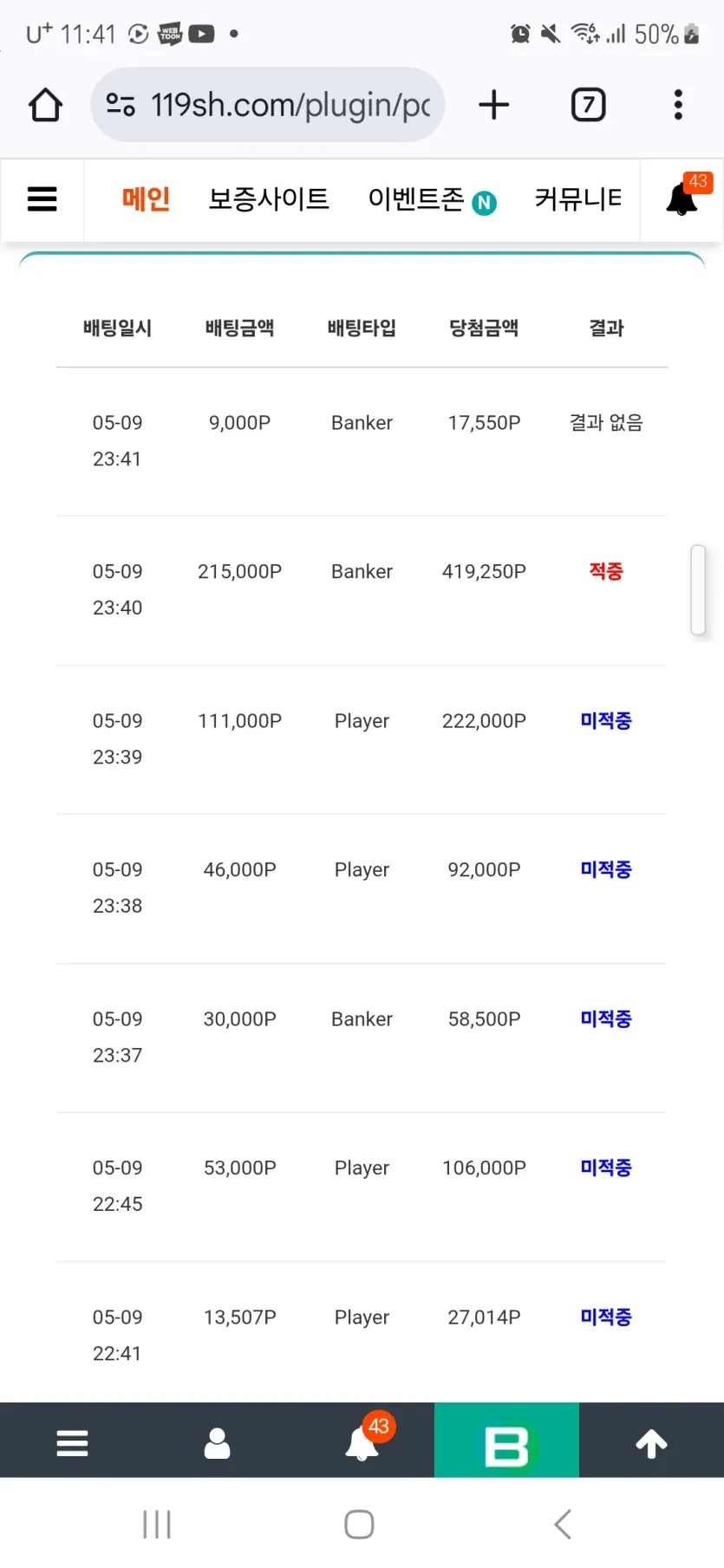Open the bottom bar menu icon
The width and height of the screenshot is (724, 1568).
click(73, 1443)
